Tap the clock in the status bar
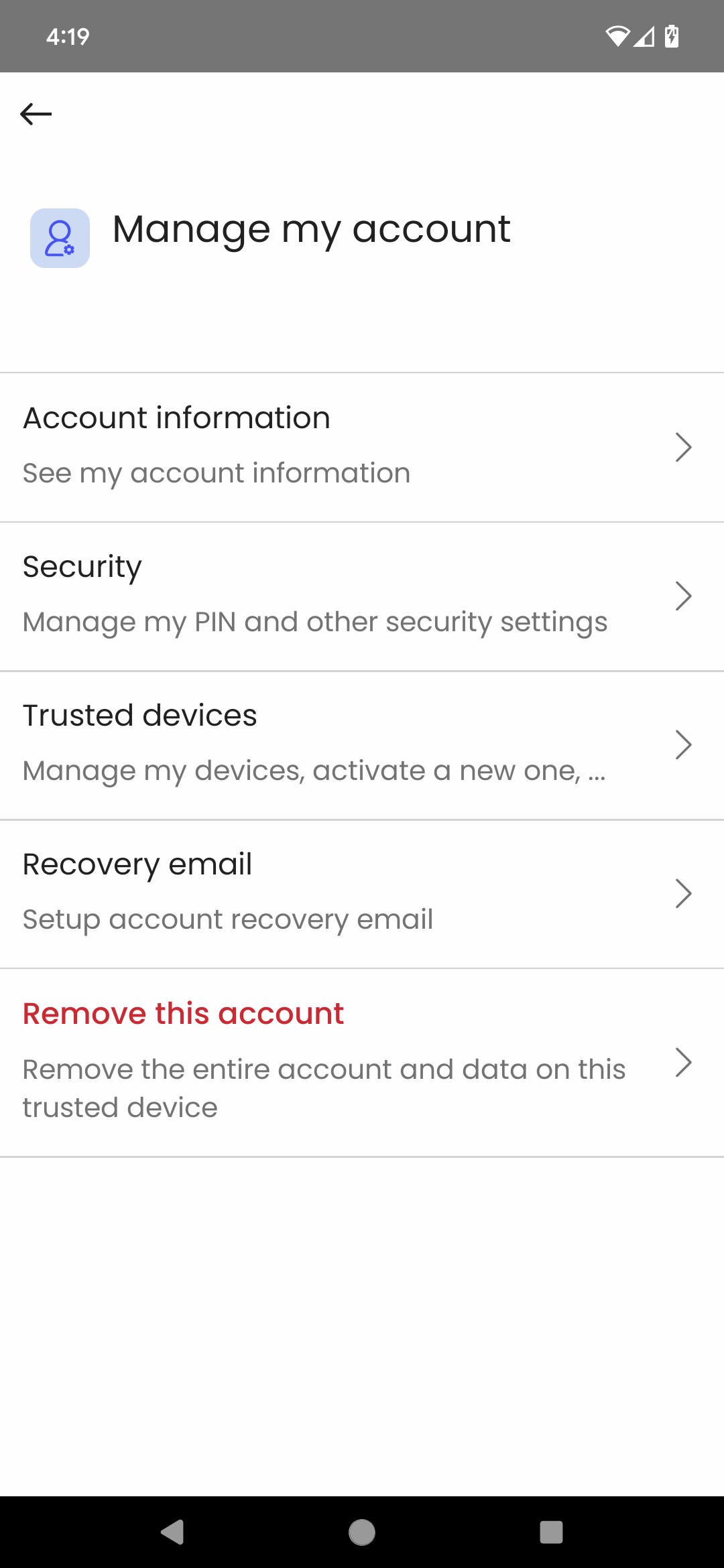 (66, 36)
